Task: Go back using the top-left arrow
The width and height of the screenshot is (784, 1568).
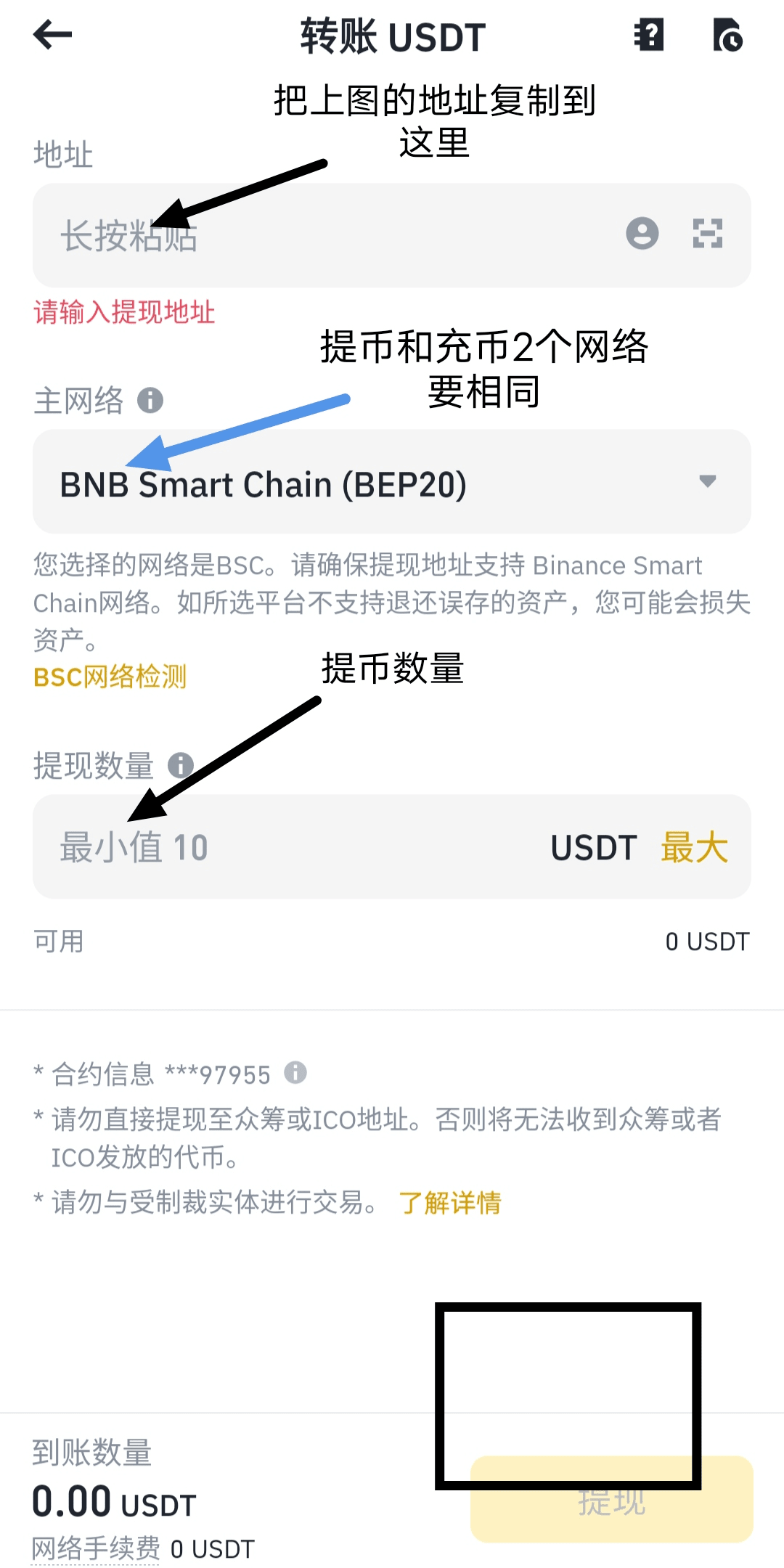Action: [x=53, y=35]
